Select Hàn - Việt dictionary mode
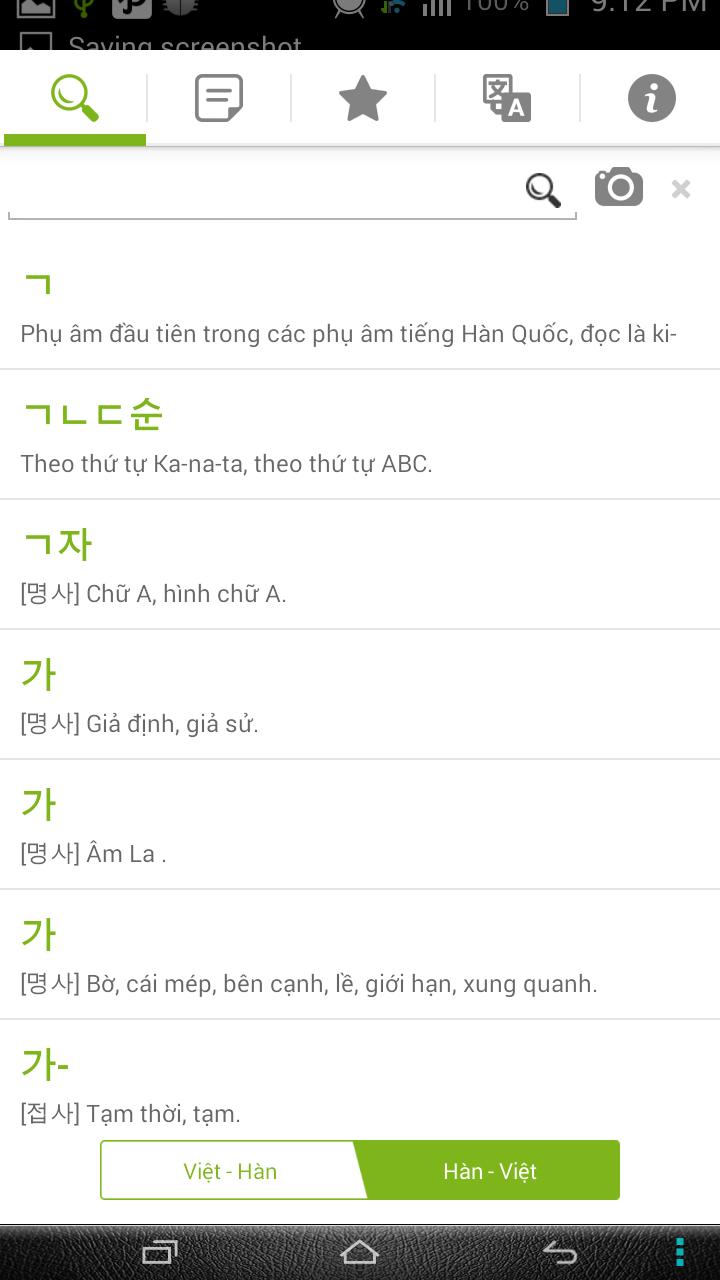The width and height of the screenshot is (720, 1280). 490,1171
